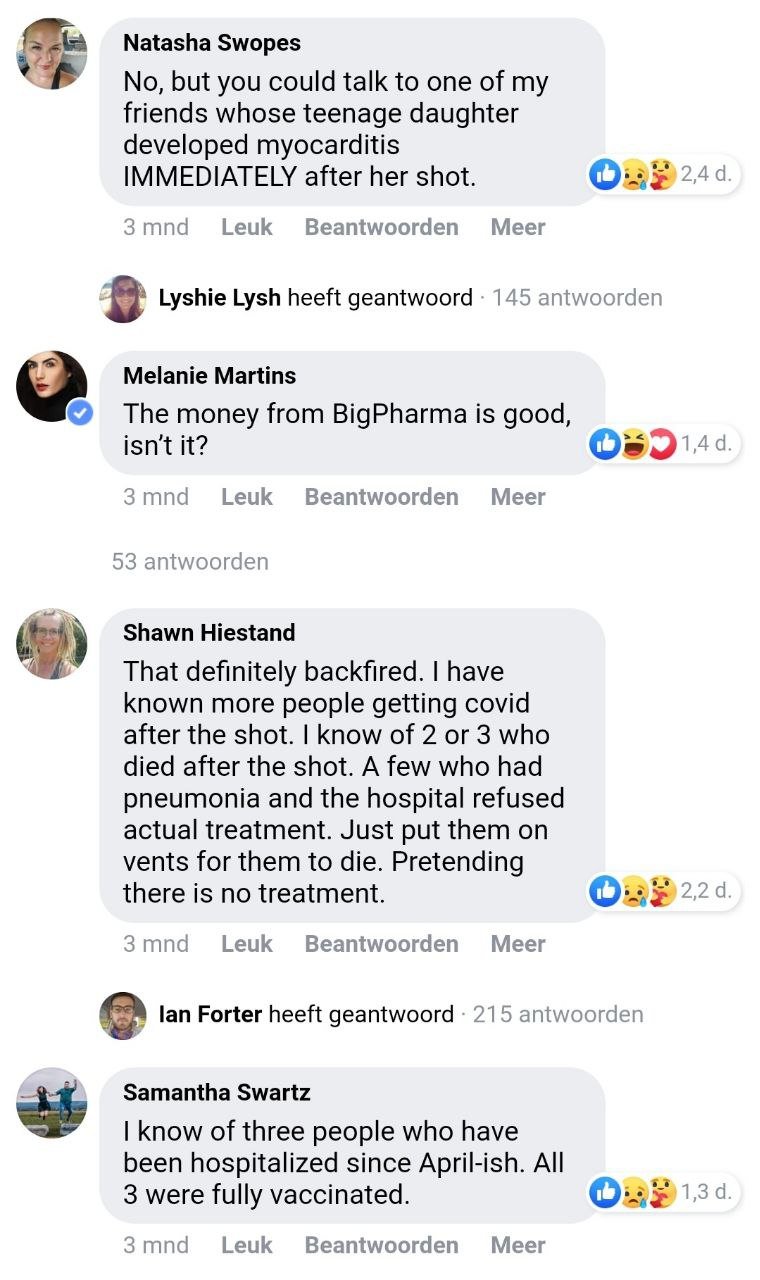
Task: Like Melanie Martins' comment via Leuk
Action: click(x=246, y=497)
